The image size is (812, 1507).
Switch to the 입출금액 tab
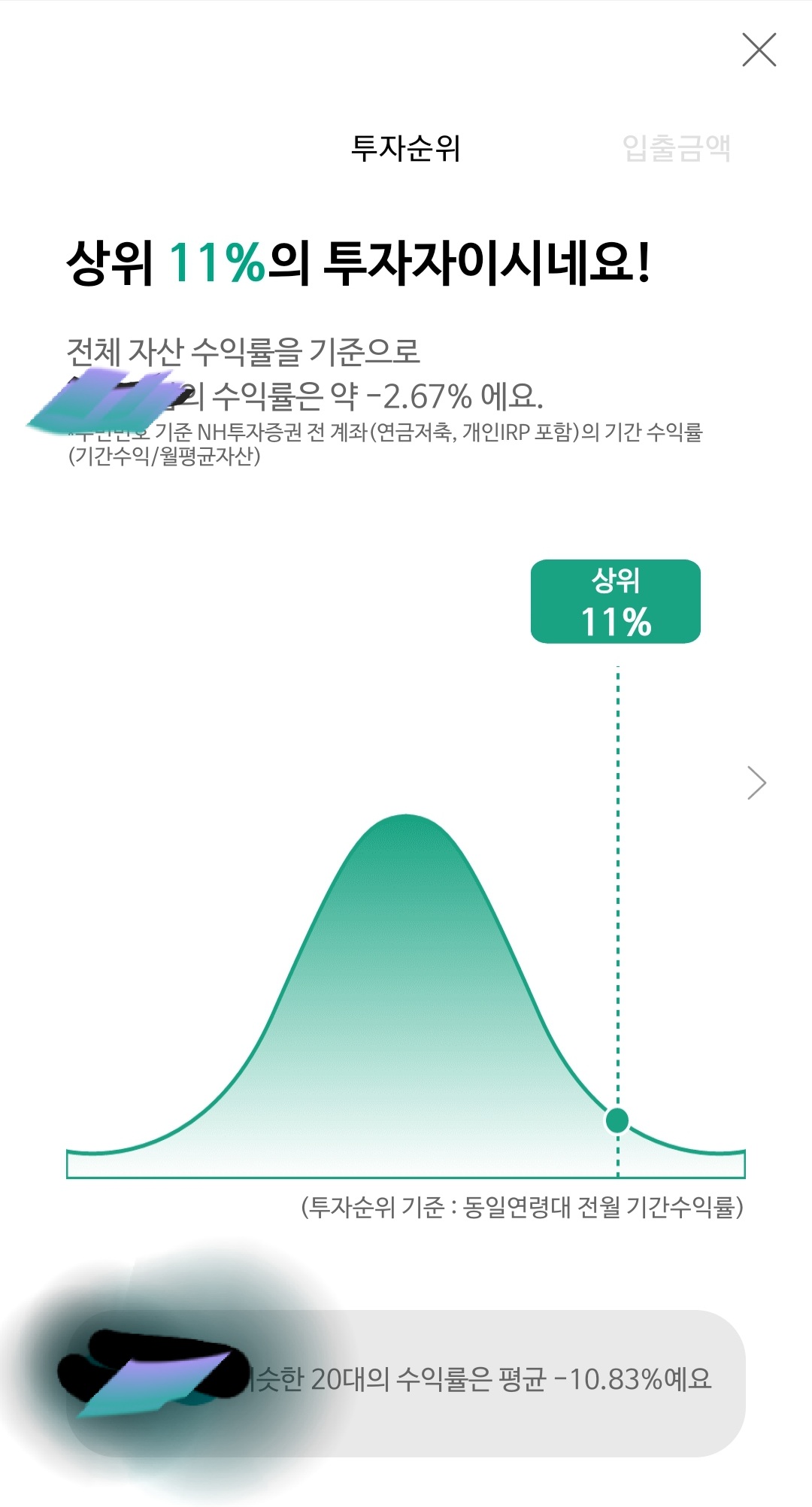(676, 147)
